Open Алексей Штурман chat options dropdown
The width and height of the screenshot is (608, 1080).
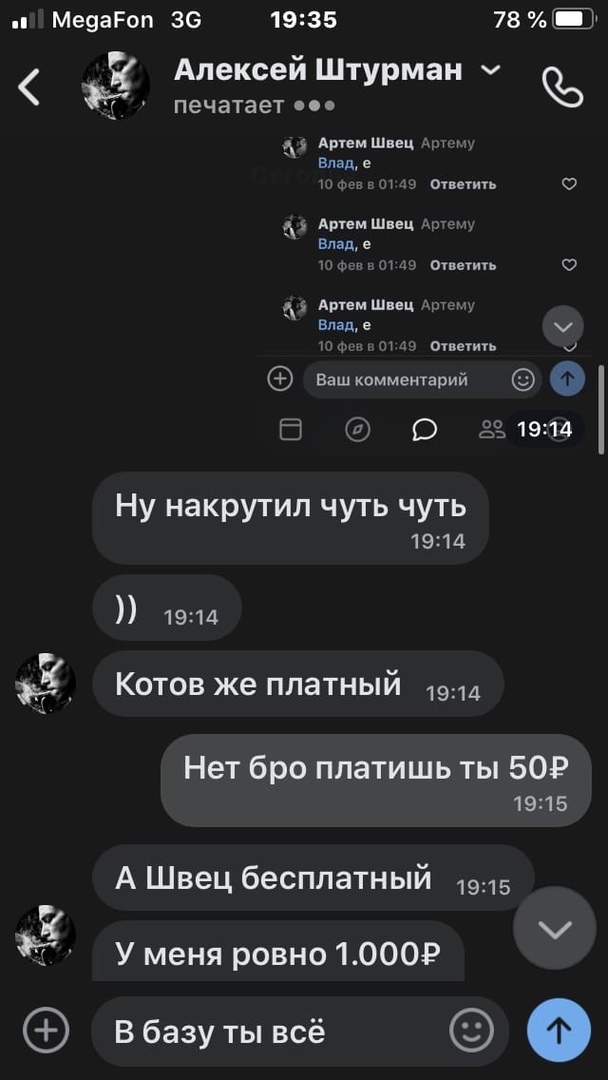(490, 70)
